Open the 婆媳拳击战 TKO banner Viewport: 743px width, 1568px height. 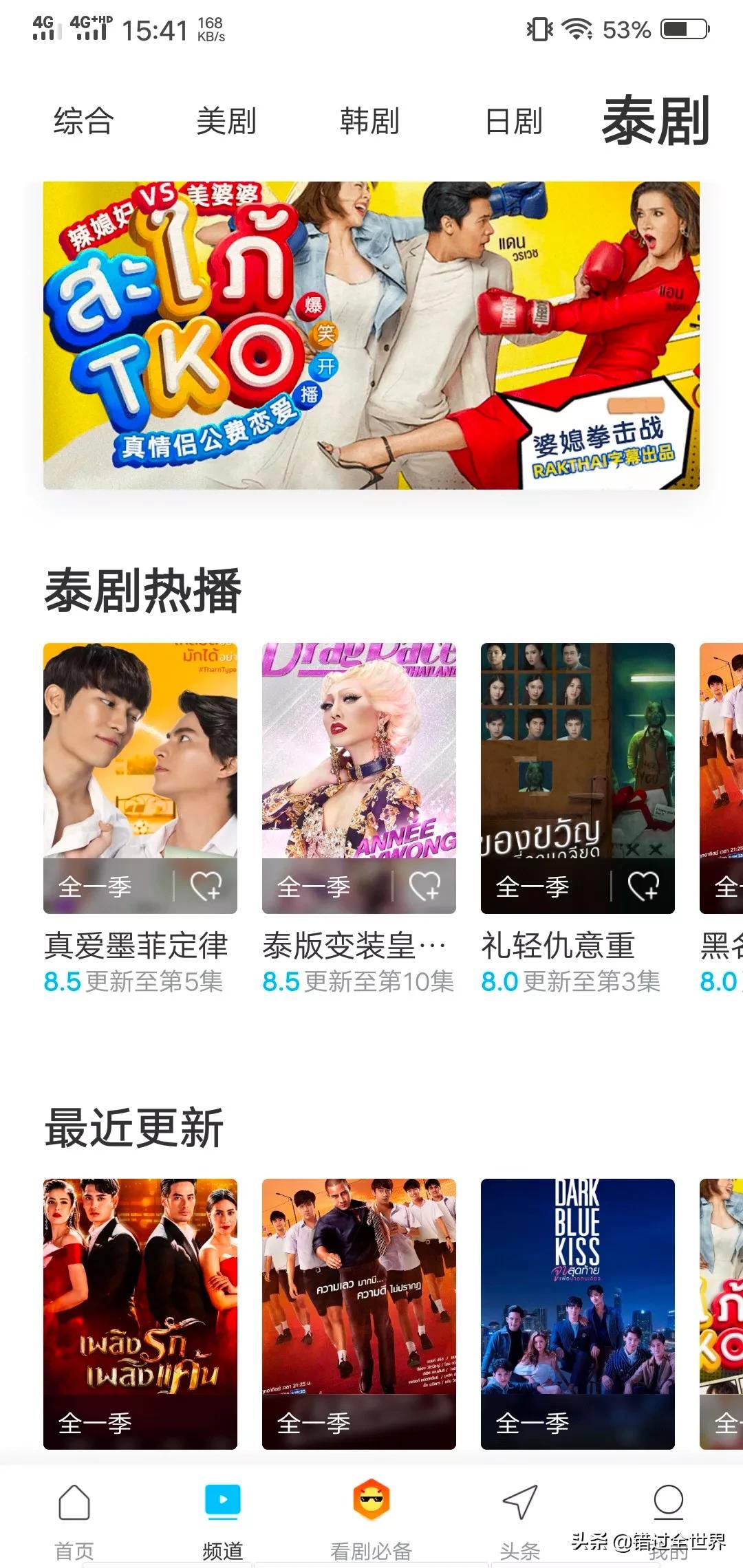click(371, 335)
